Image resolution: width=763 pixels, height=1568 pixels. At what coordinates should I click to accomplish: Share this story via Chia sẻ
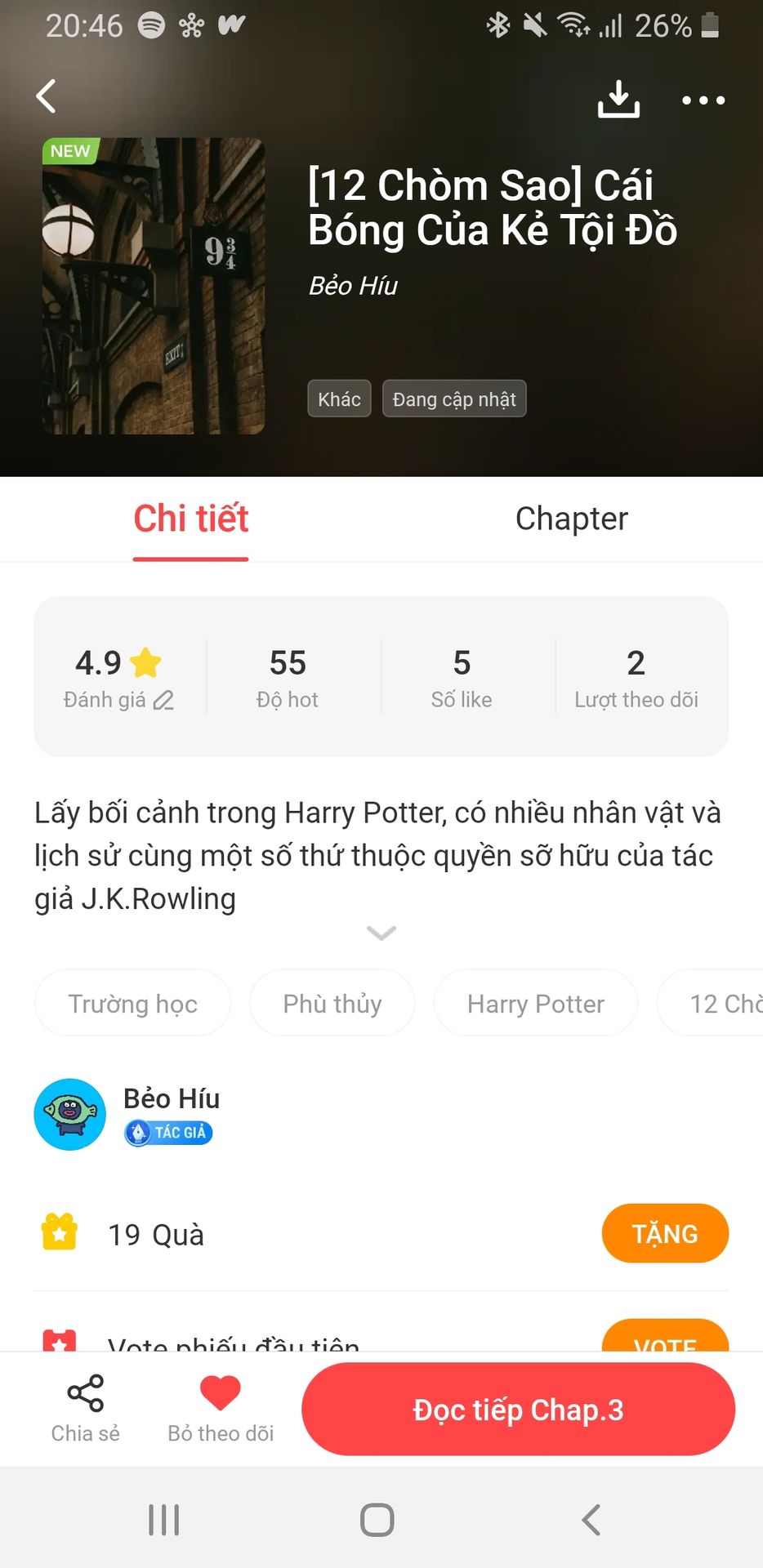click(85, 1409)
